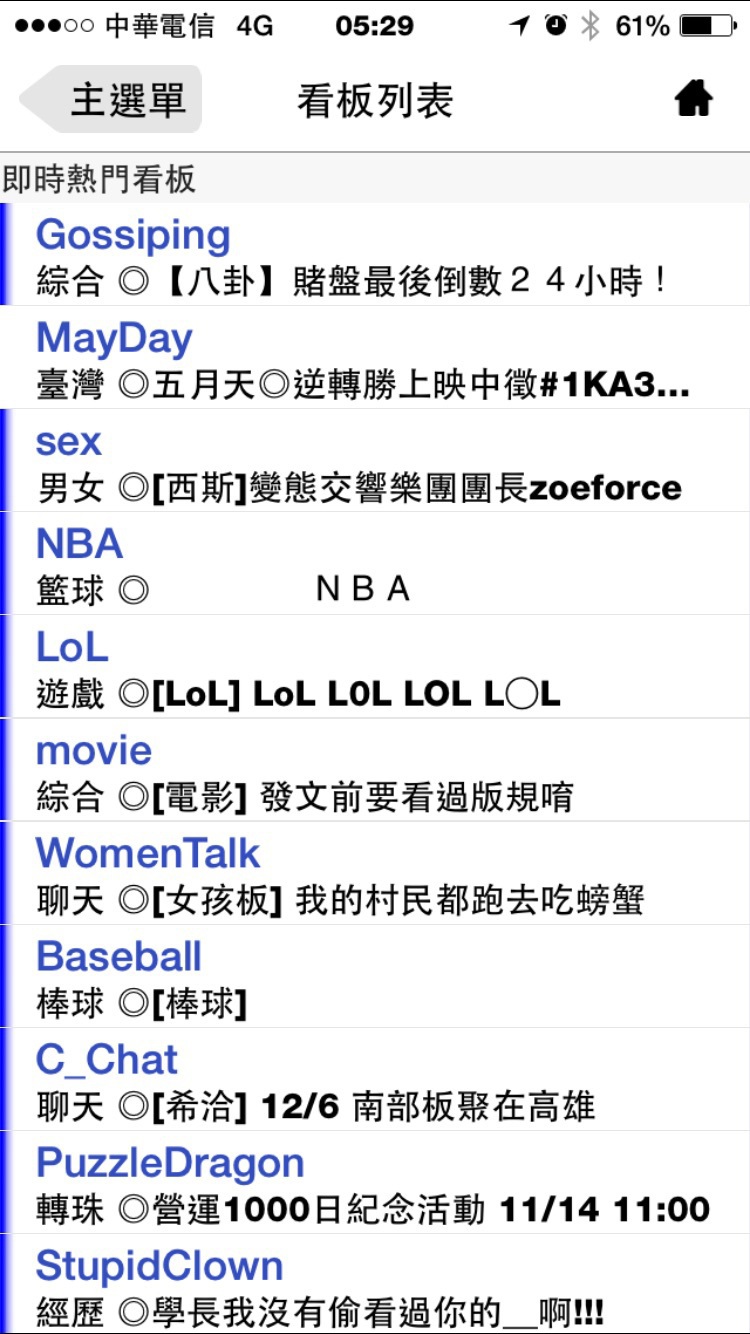The width and height of the screenshot is (750, 1334).
Task: Open the PuzzleDragon board
Action: pos(375,1181)
